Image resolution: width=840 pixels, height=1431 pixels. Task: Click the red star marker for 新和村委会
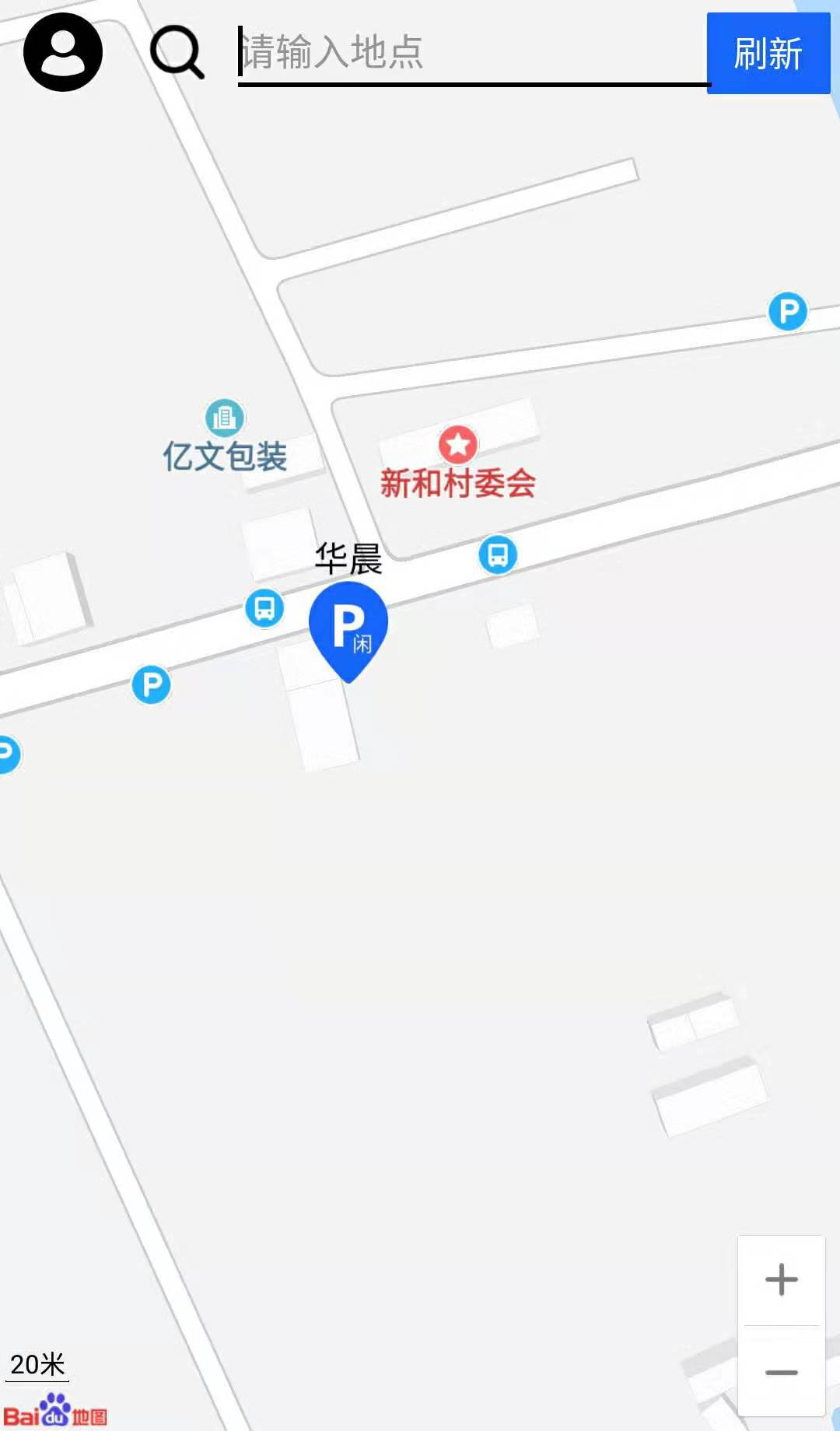460,444
